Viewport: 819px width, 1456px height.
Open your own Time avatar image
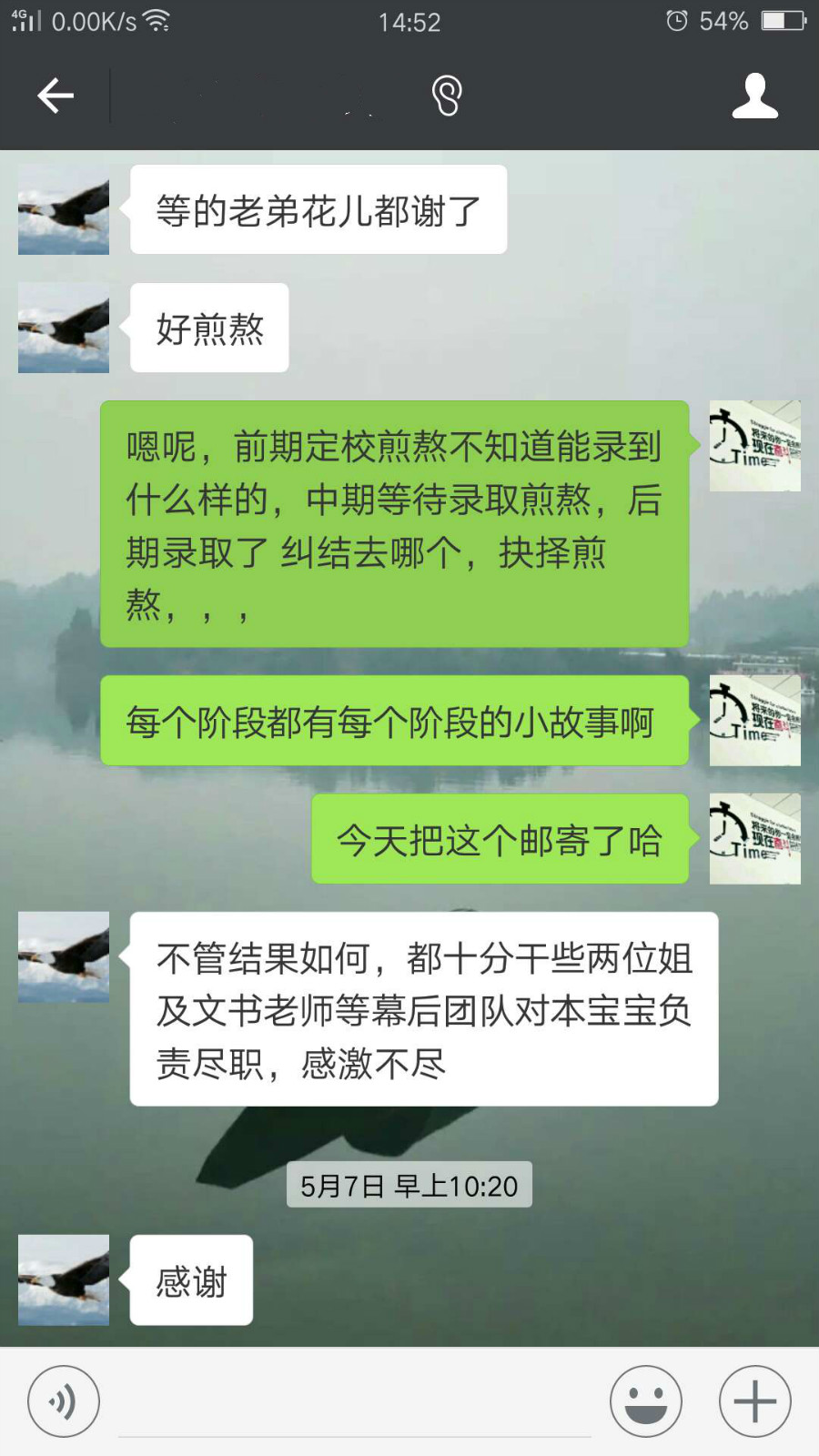click(x=754, y=445)
